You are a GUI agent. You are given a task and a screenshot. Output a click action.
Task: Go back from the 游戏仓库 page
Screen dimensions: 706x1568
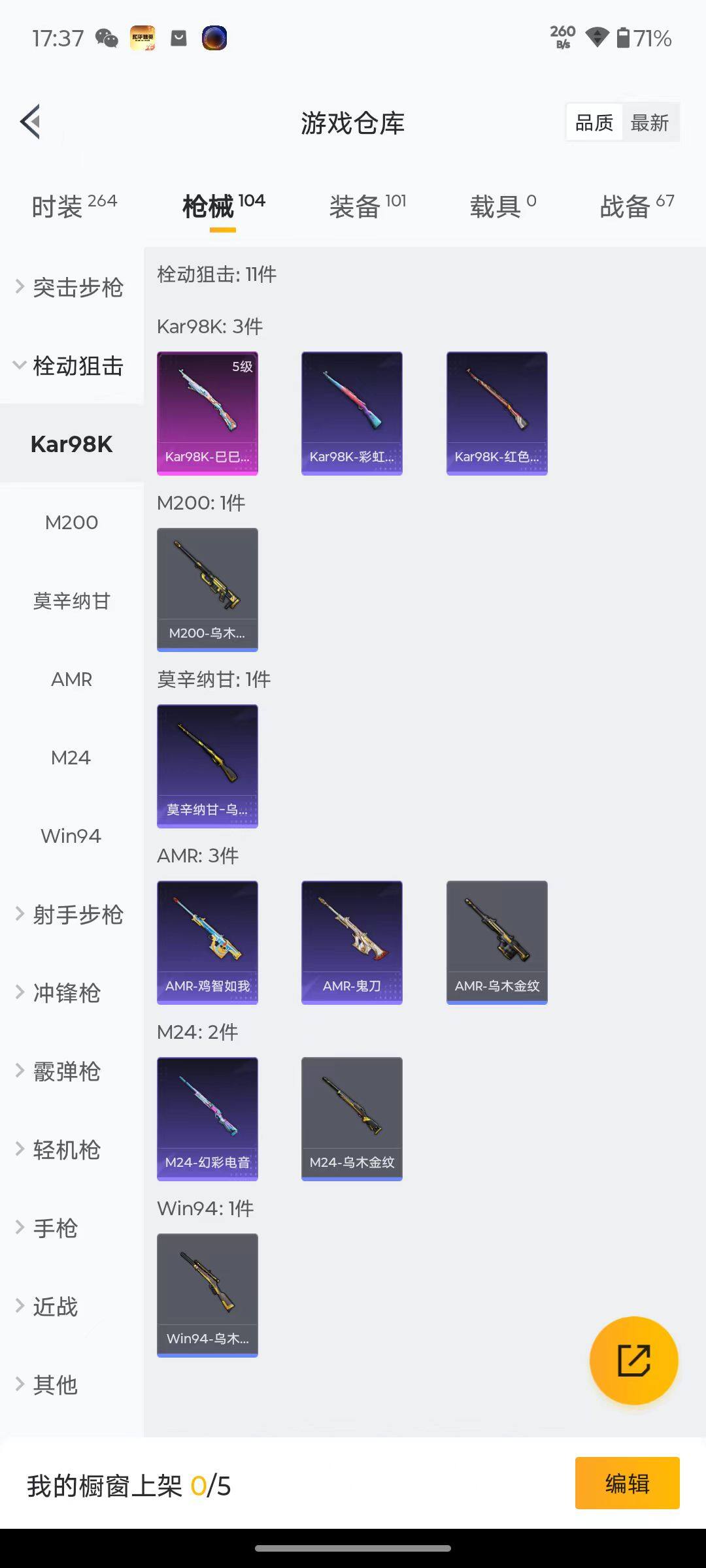[x=31, y=122]
